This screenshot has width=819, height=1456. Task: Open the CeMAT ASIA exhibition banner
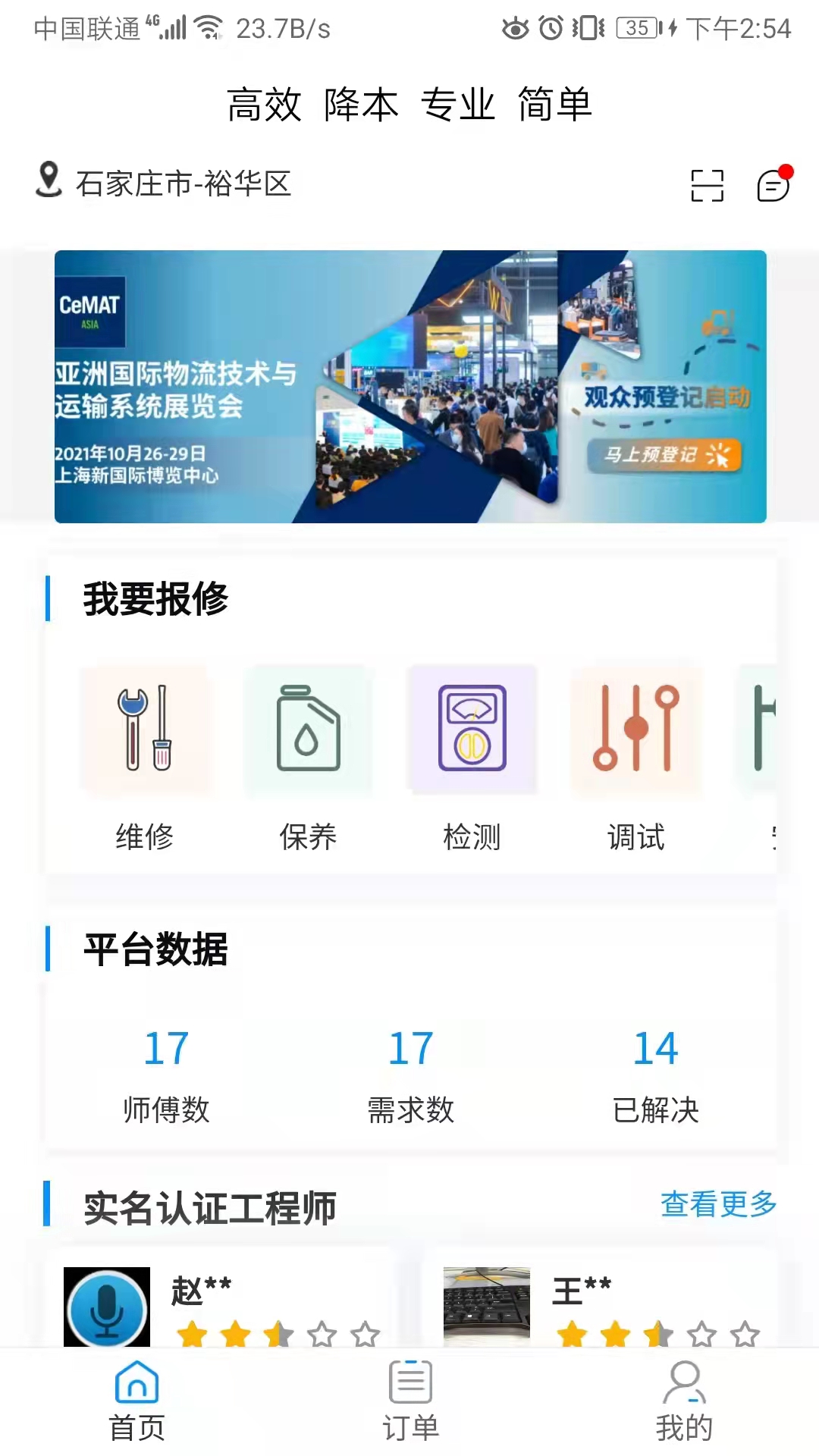pos(410,386)
